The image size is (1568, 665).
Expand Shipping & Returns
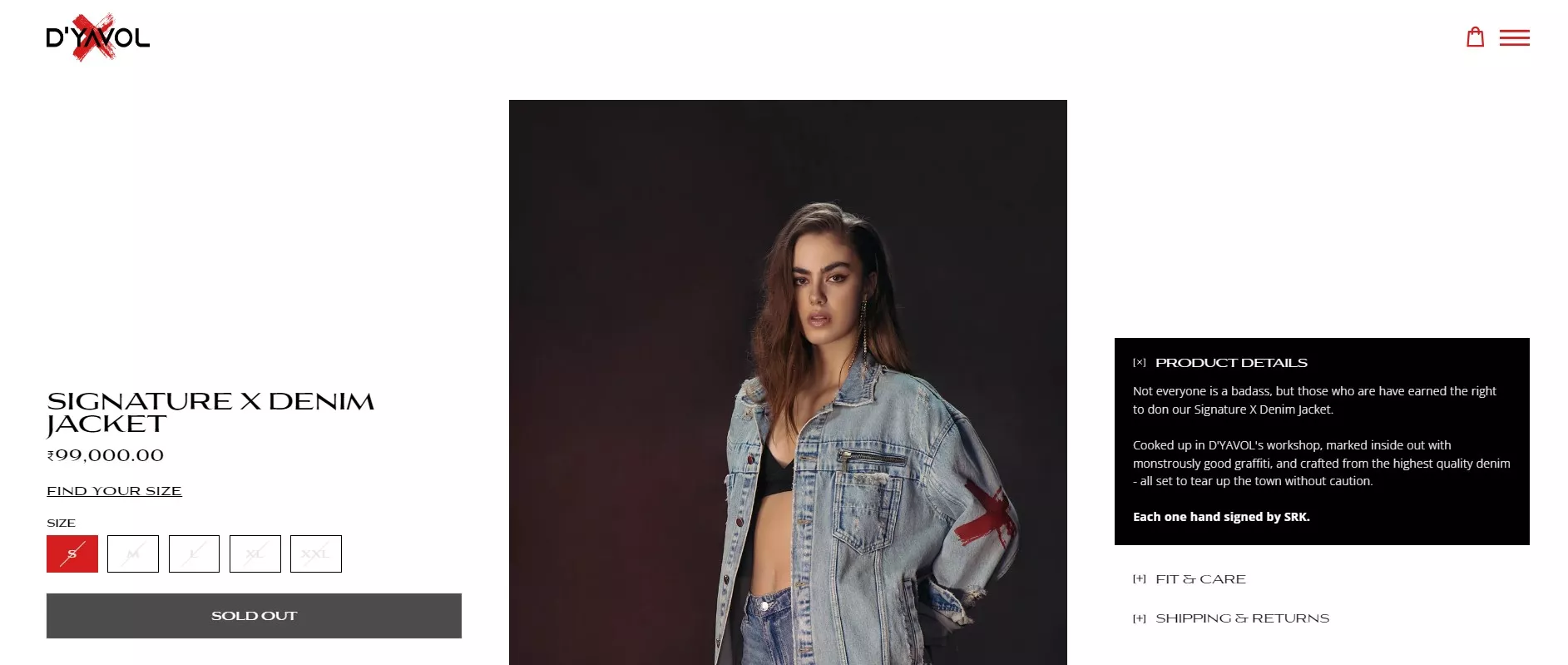1241,618
